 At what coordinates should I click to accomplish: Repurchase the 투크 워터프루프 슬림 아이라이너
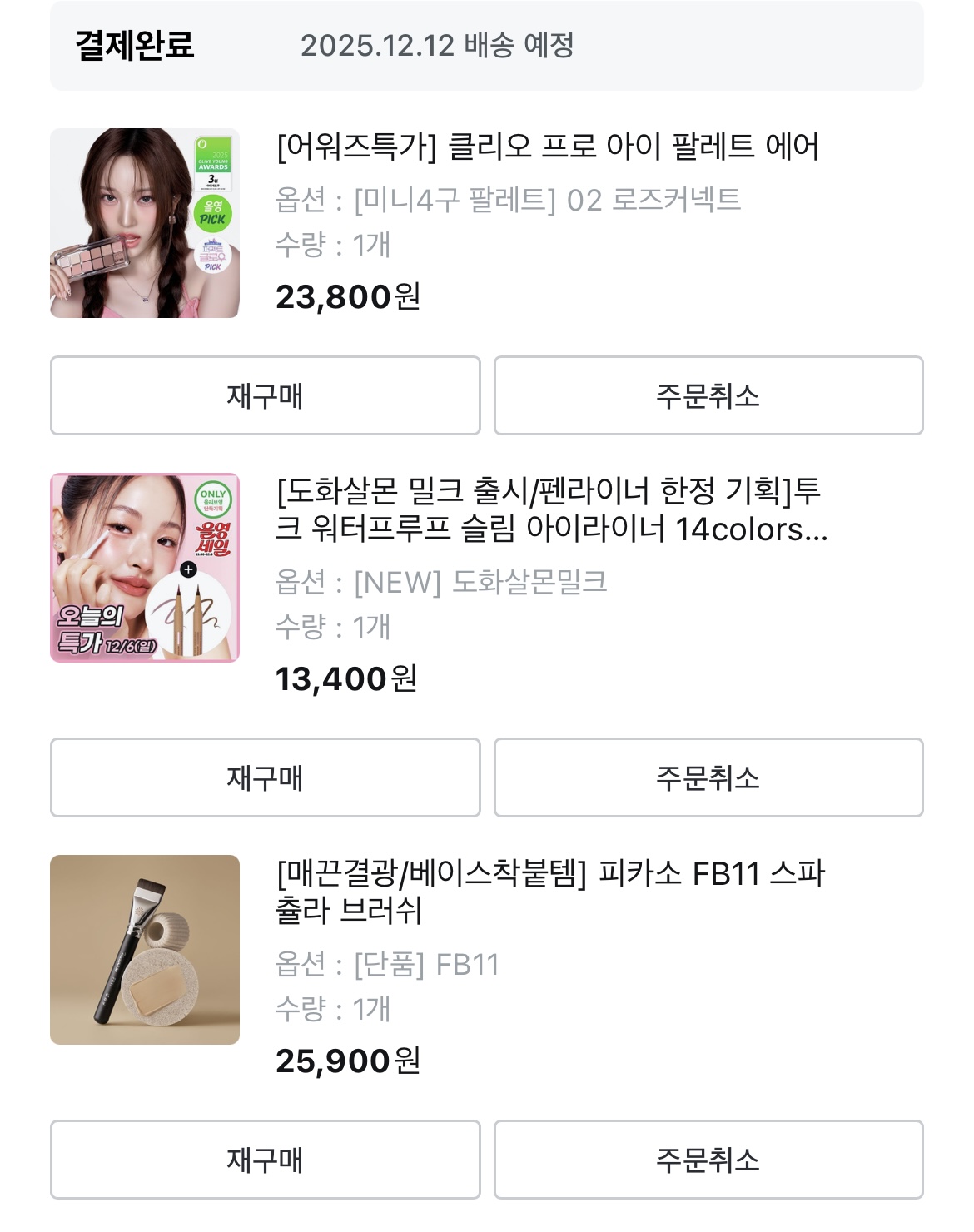265,777
